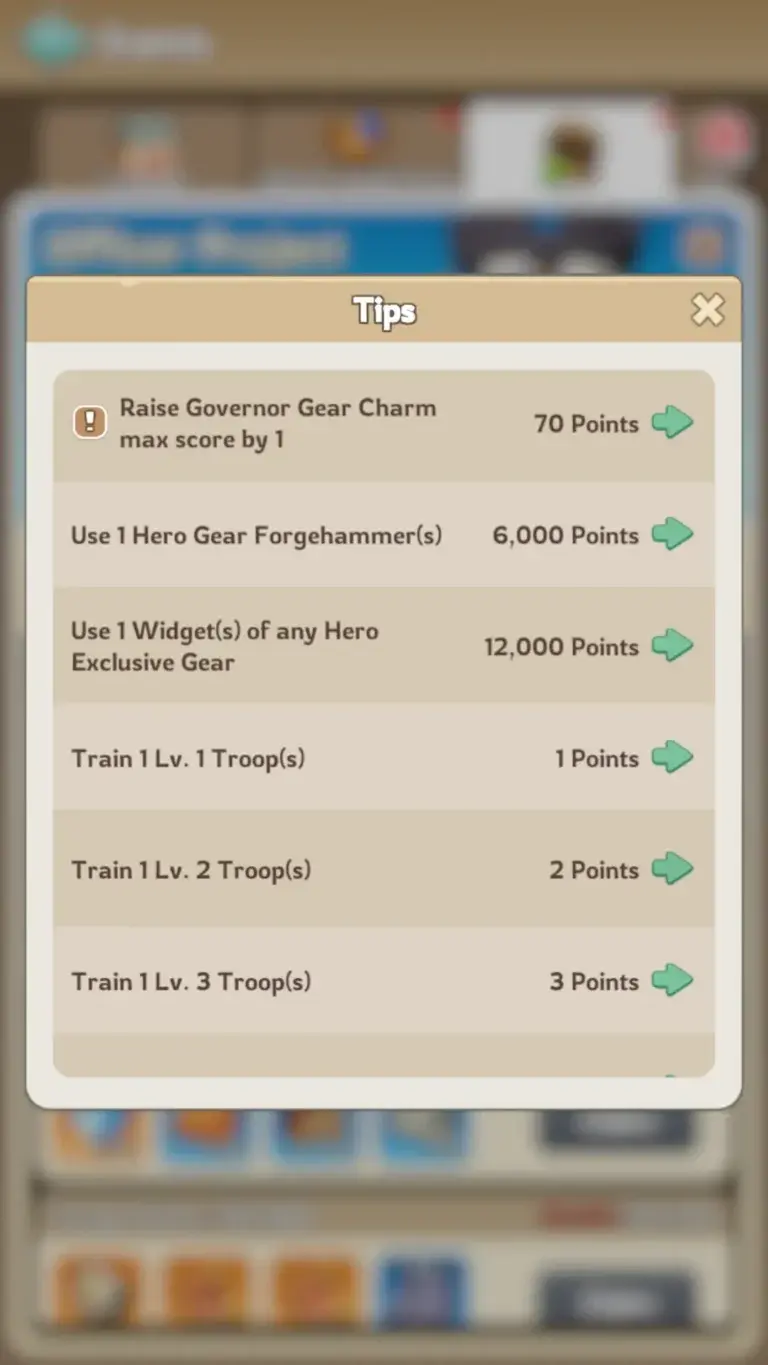This screenshot has height=1365, width=768.
Task: Tap the arrow for Train Lv. 2 Troop
Action: tap(672, 869)
